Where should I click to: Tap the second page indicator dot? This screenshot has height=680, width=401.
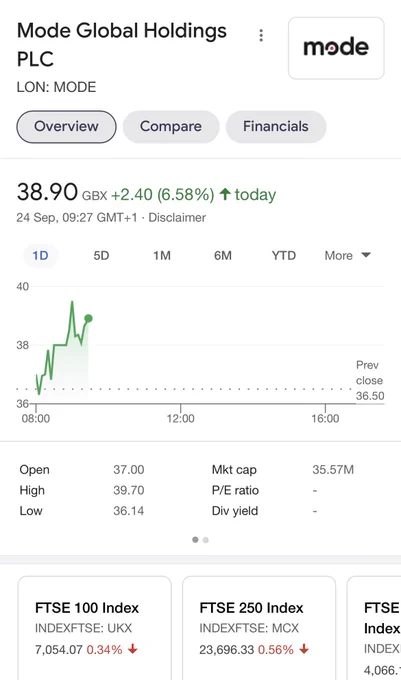[x=205, y=540]
